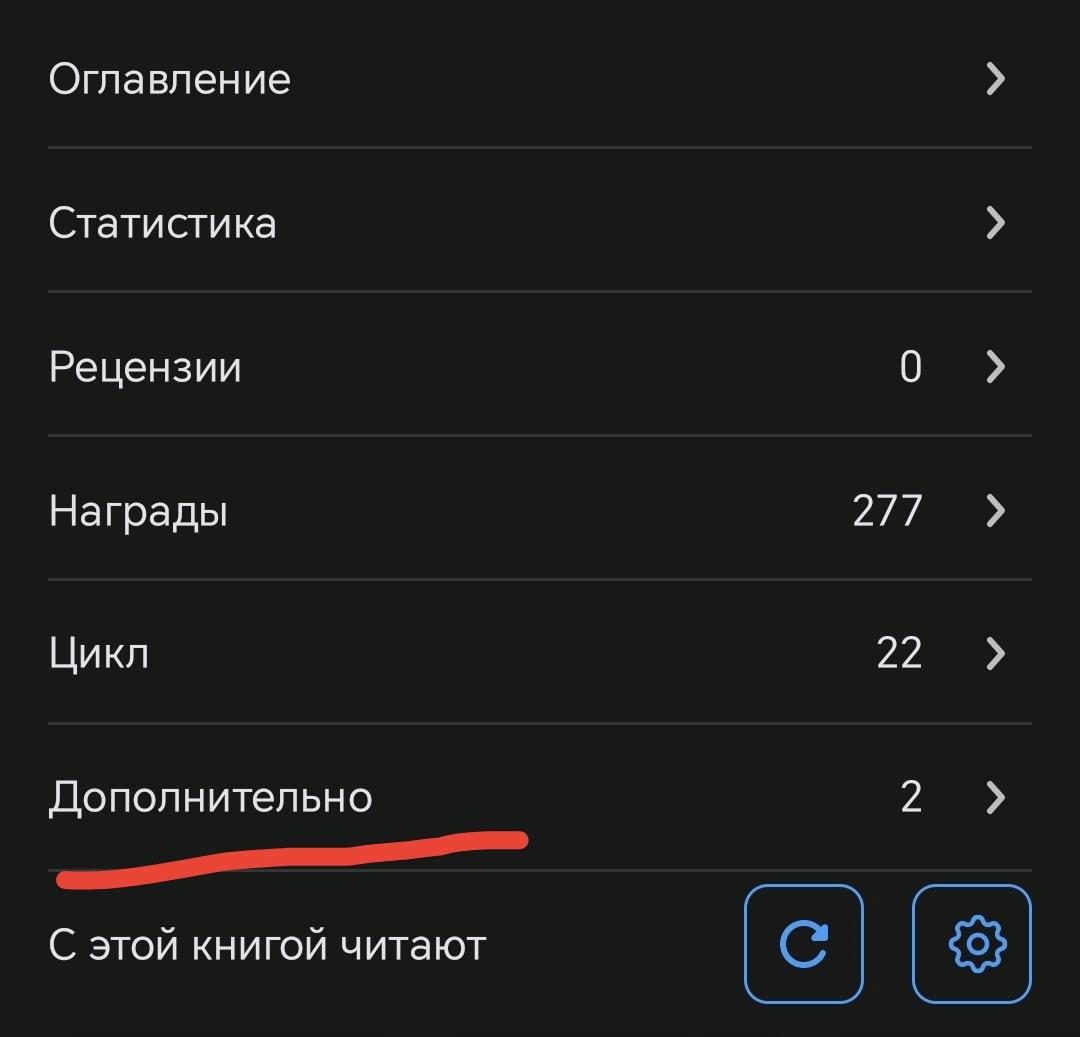1080x1037 pixels.
Task: Open the settings gear button
Action: [972, 944]
